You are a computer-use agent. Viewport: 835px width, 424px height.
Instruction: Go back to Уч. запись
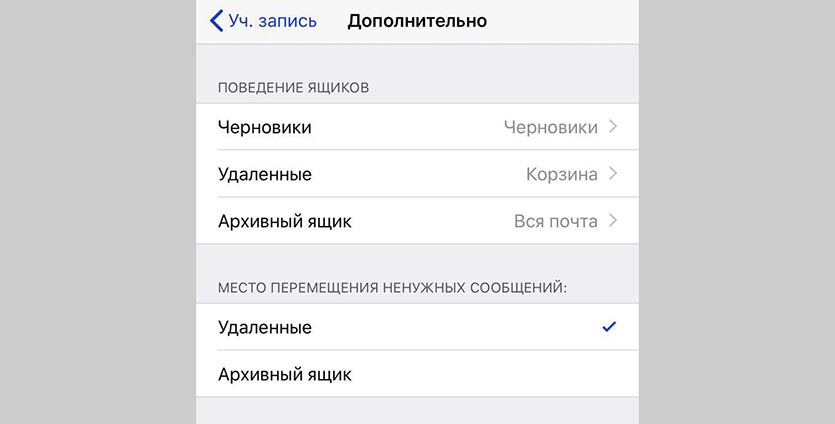(263, 21)
